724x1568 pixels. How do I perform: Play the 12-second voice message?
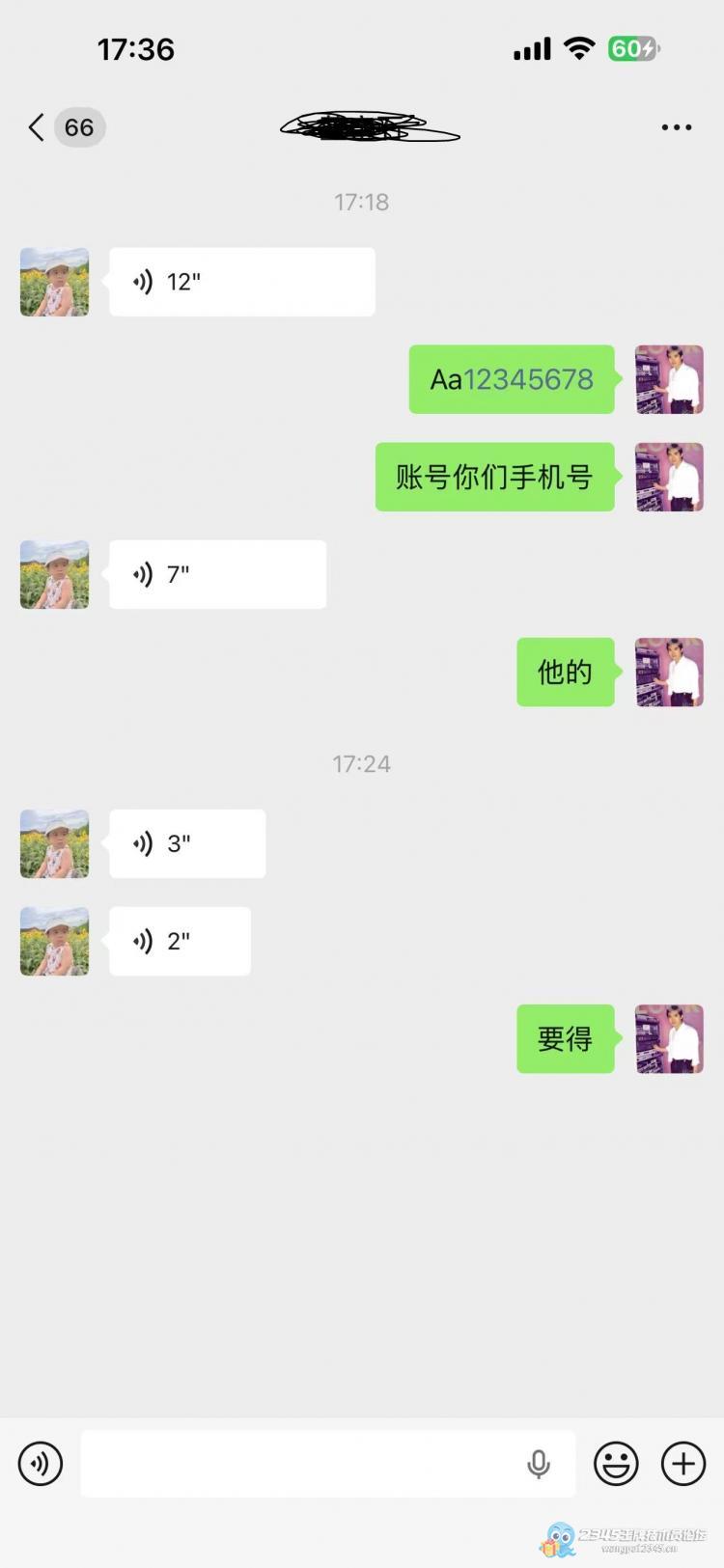click(241, 282)
